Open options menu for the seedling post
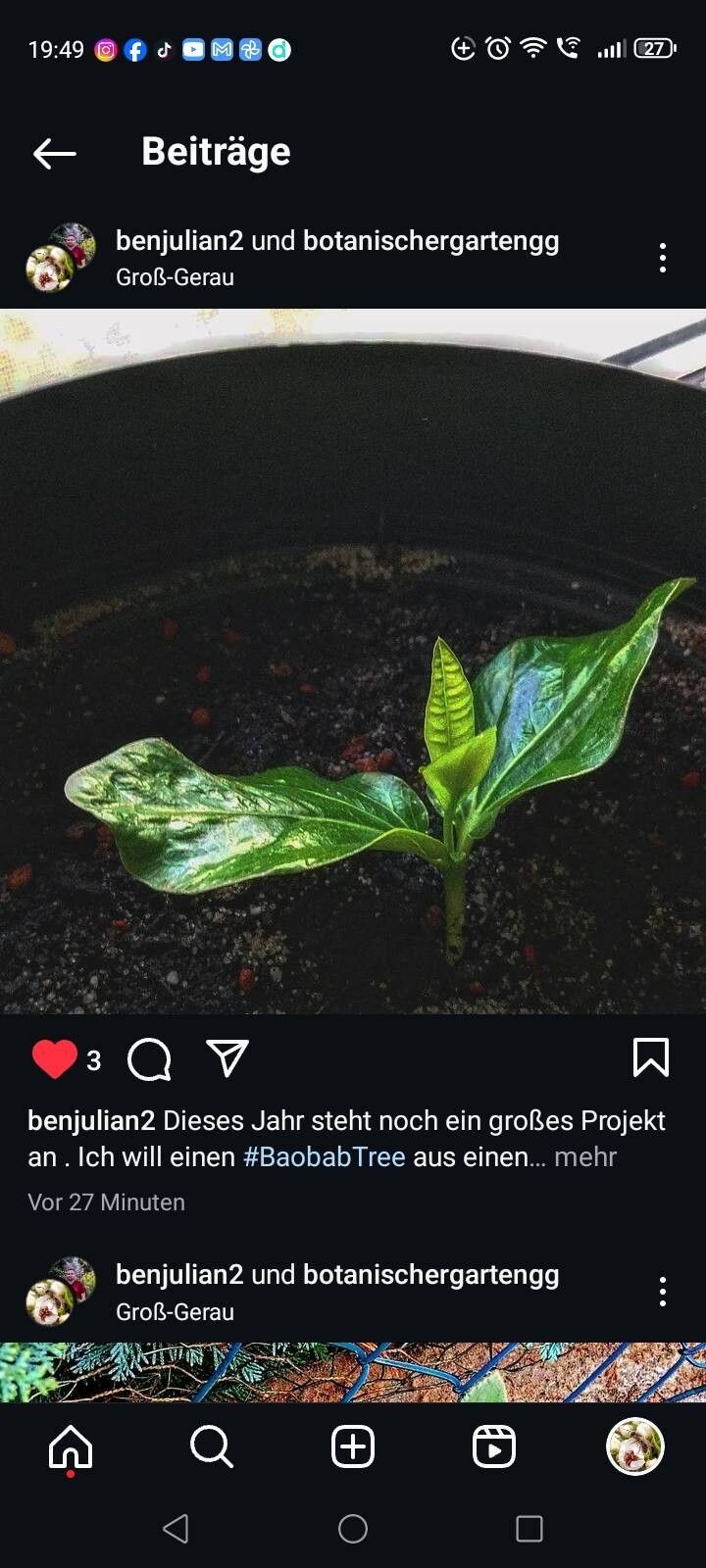 pyautogui.click(x=663, y=258)
